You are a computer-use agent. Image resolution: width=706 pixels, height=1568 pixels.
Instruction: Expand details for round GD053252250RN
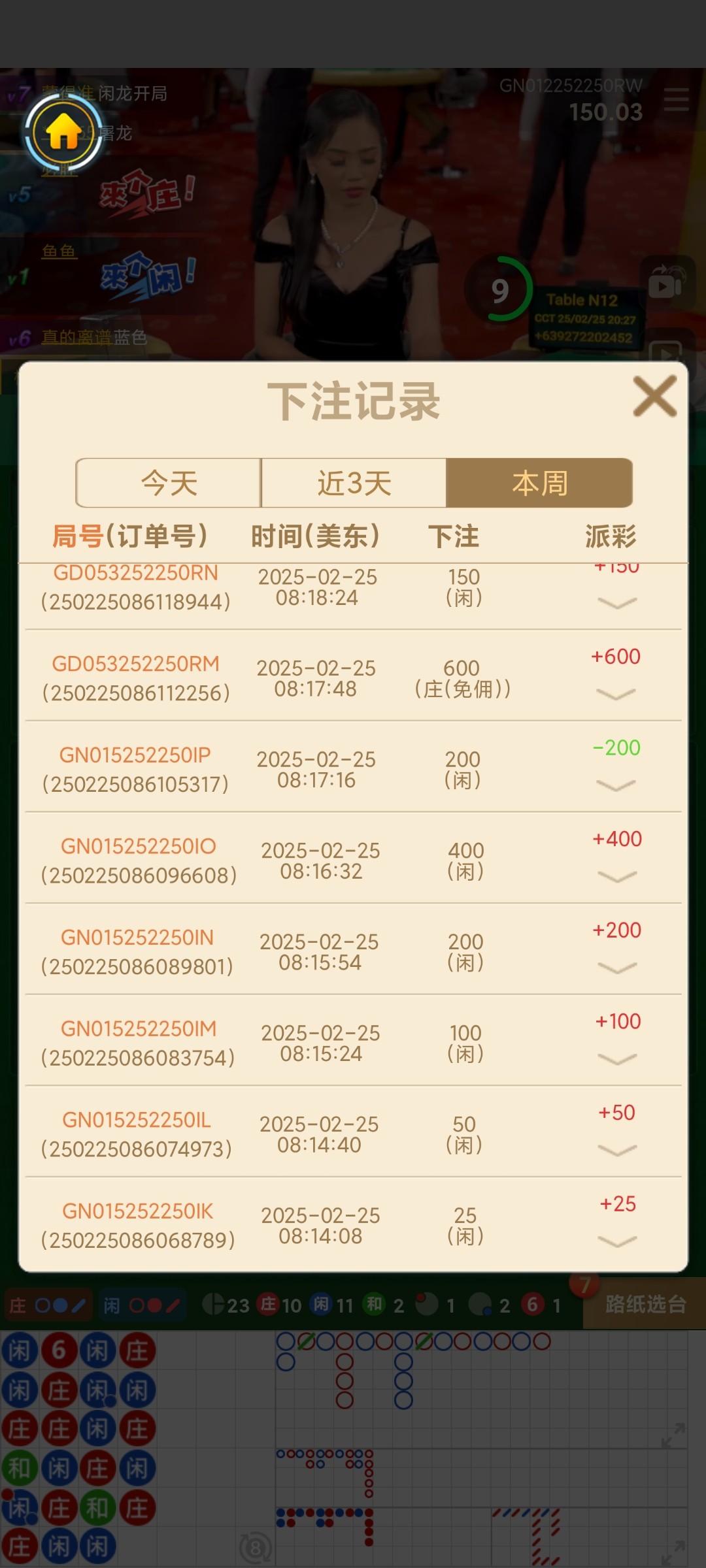(x=616, y=602)
